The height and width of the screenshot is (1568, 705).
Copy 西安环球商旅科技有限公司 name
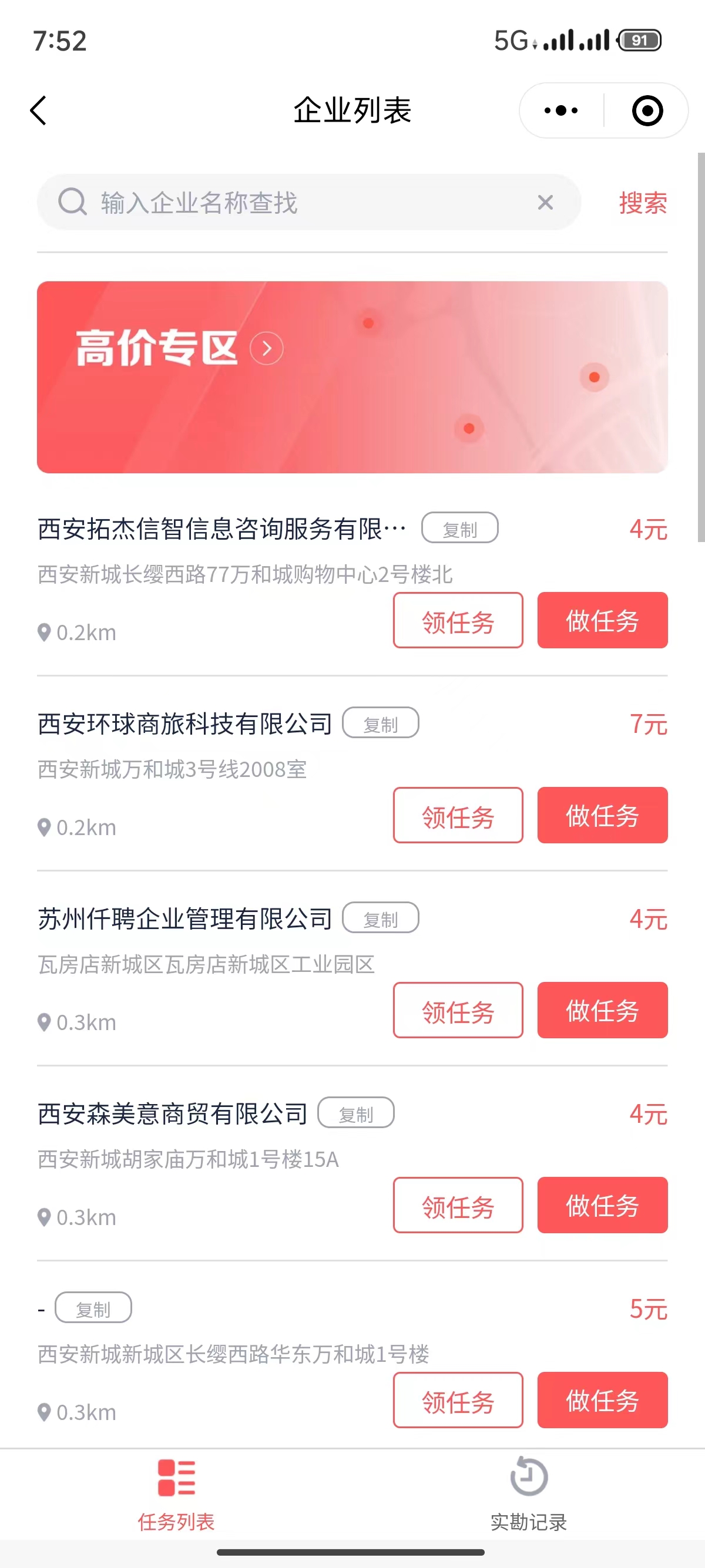point(381,723)
